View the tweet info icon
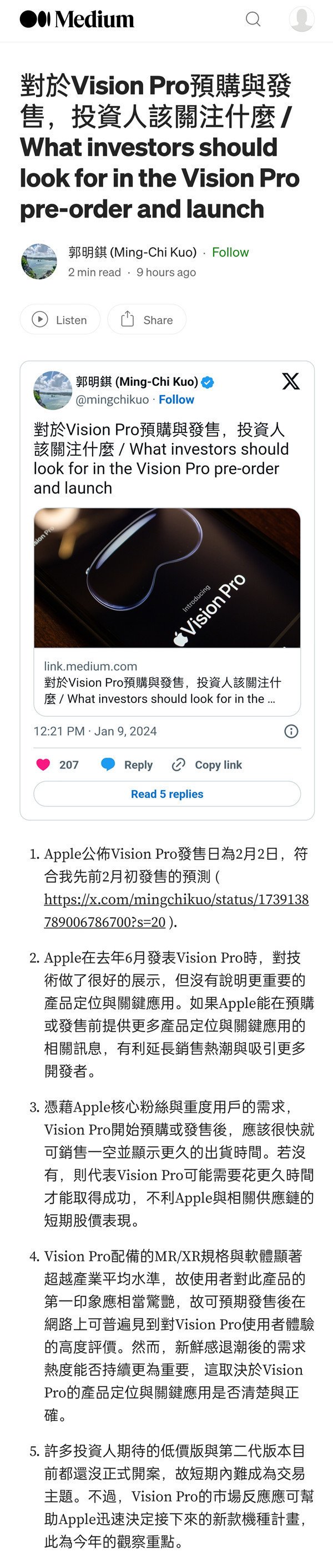Screen dimensions: 333x1568 tap(291, 731)
